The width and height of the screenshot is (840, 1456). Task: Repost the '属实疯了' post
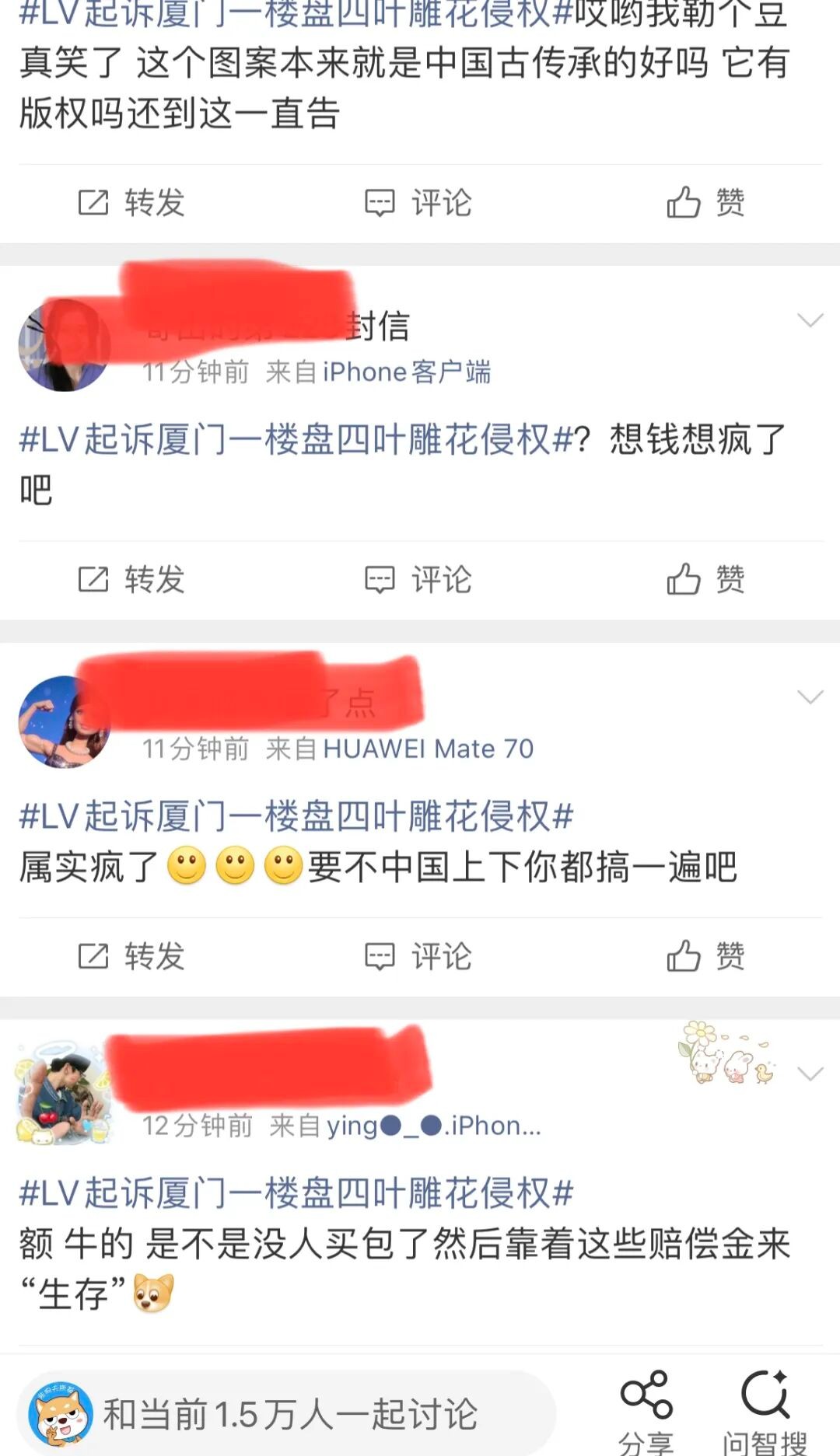click(x=131, y=956)
